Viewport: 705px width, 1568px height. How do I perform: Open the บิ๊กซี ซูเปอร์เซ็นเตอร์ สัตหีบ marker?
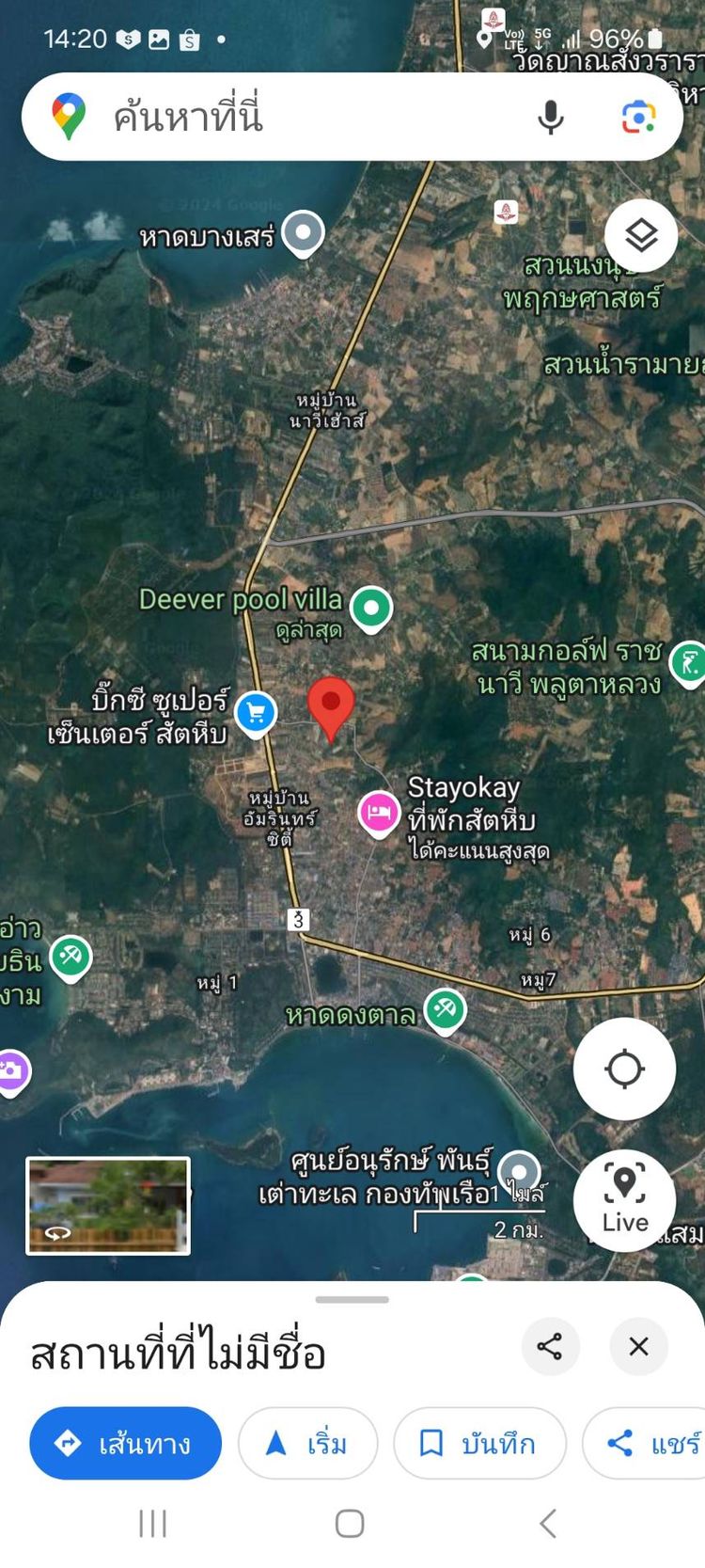click(x=256, y=713)
